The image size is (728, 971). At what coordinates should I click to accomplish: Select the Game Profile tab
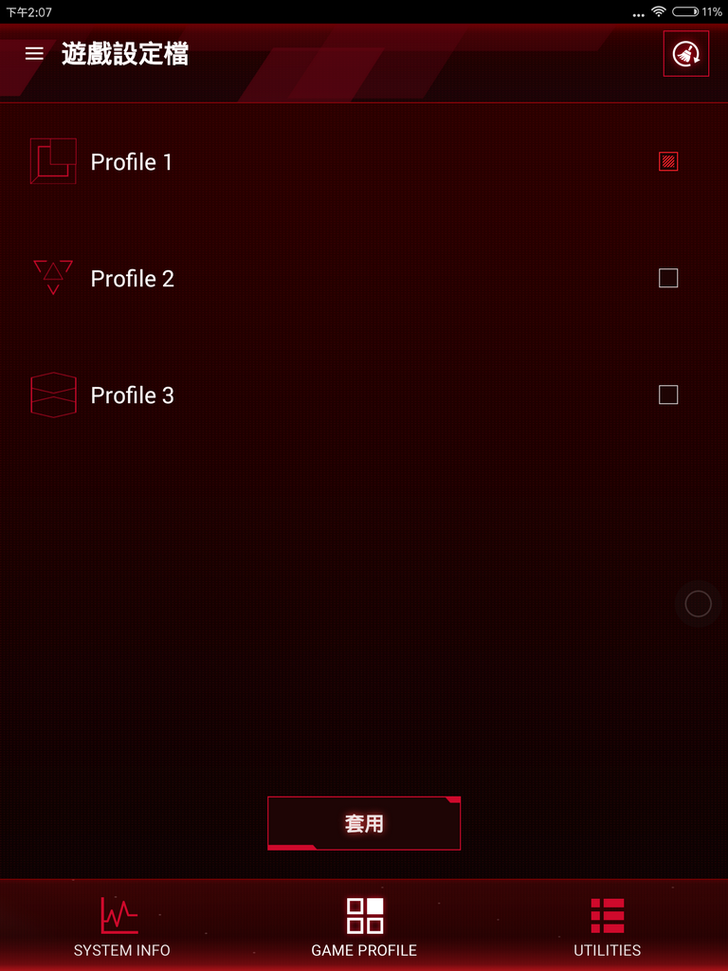point(364,927)
